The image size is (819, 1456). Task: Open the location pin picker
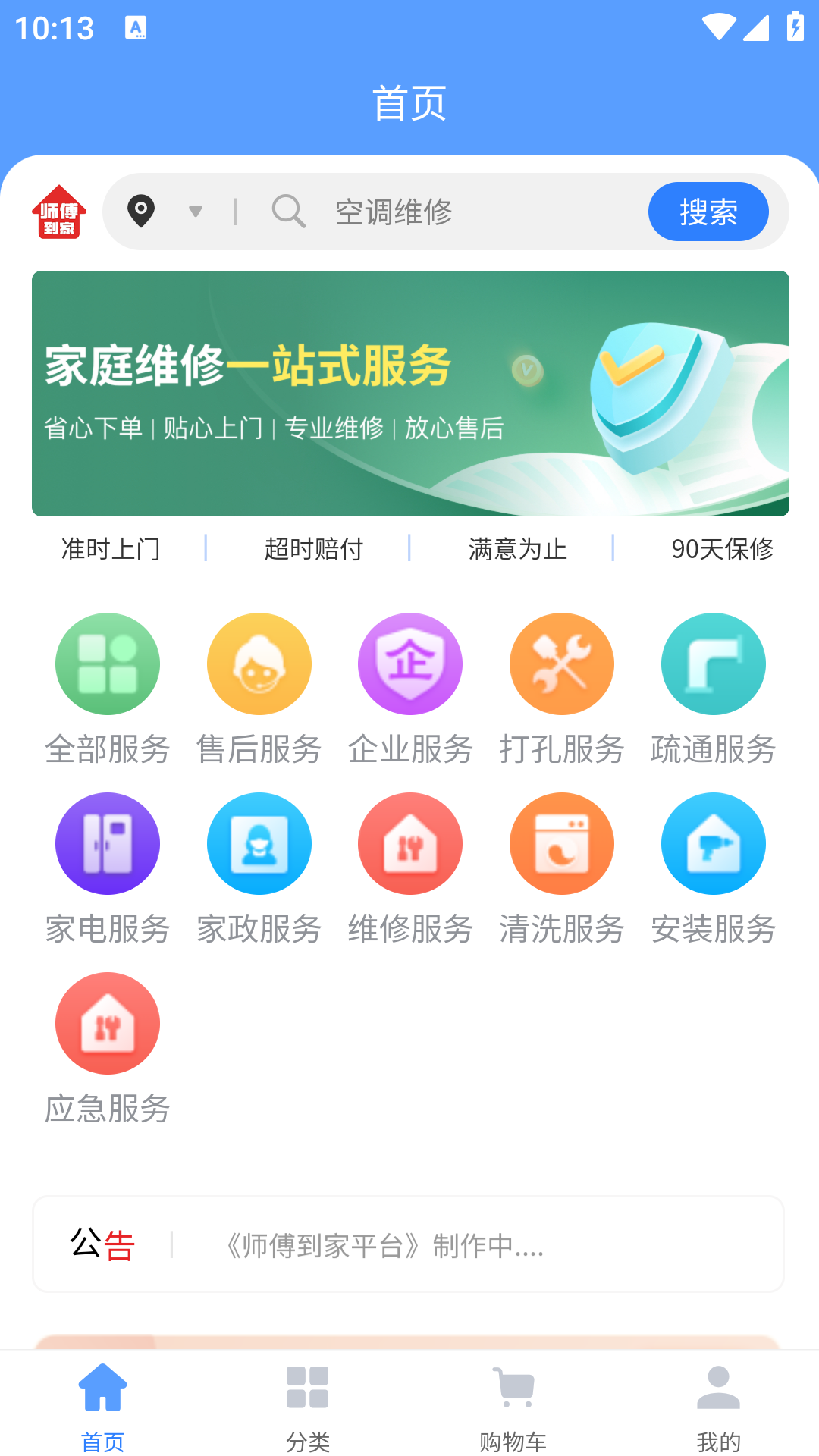(x=141, y=212)
